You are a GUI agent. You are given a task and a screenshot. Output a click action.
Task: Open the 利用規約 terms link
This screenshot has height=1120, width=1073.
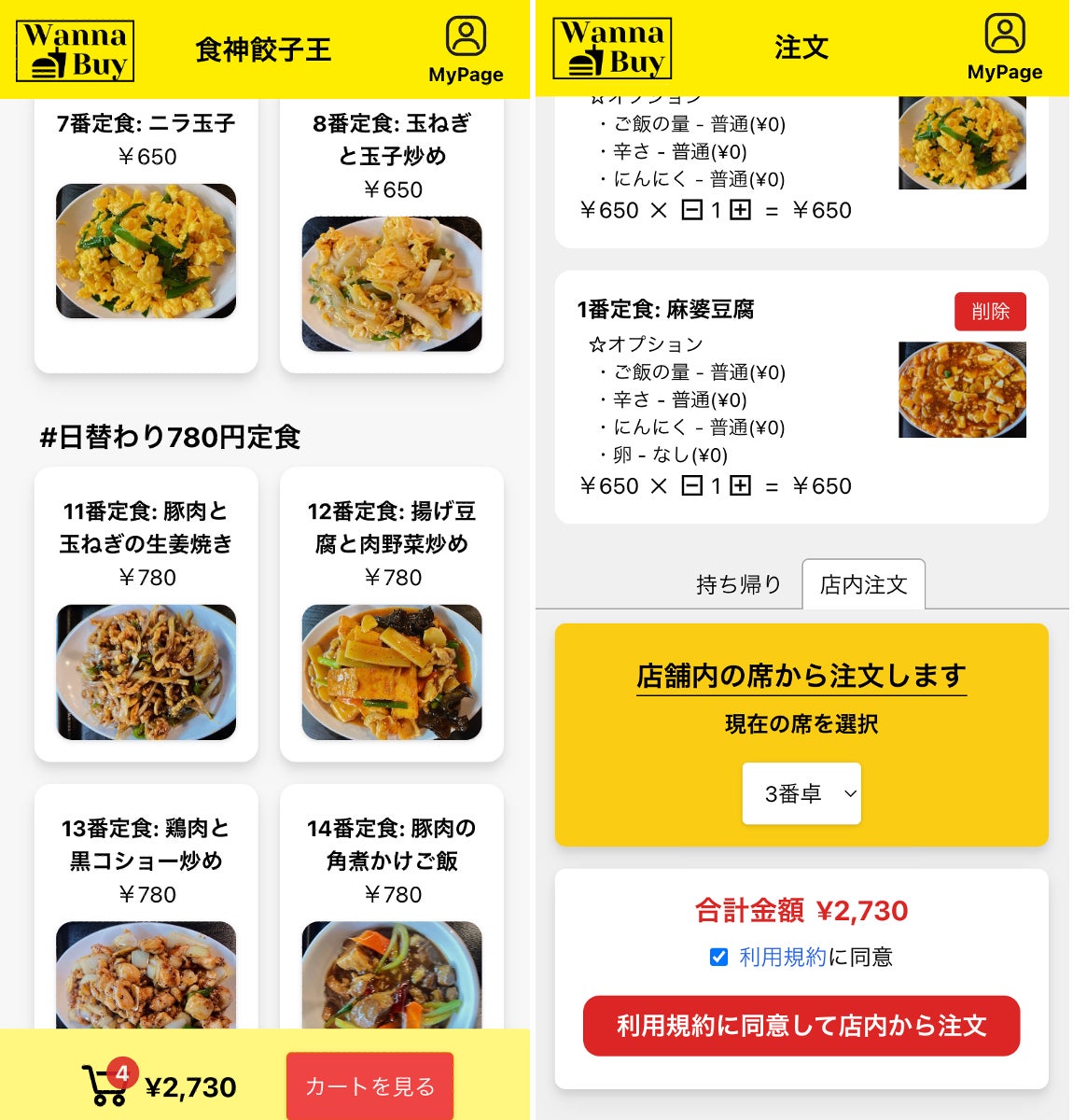pyautogui.click(x=782, y=957)
